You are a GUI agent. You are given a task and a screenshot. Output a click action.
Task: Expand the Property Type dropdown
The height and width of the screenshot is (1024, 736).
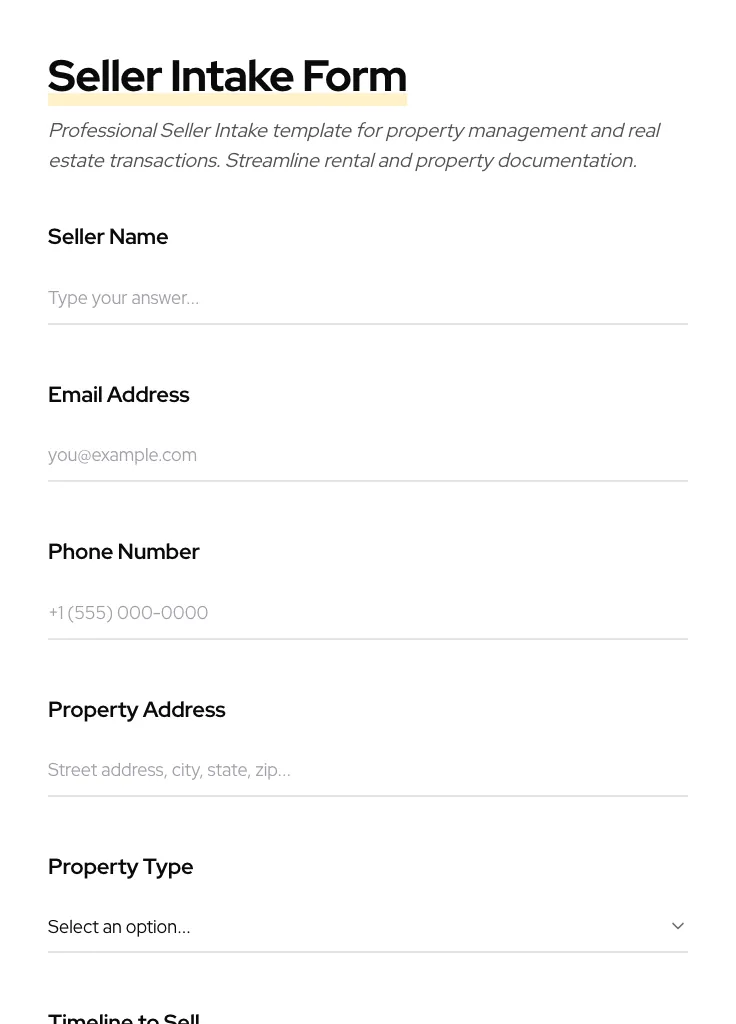pos(367,927)
